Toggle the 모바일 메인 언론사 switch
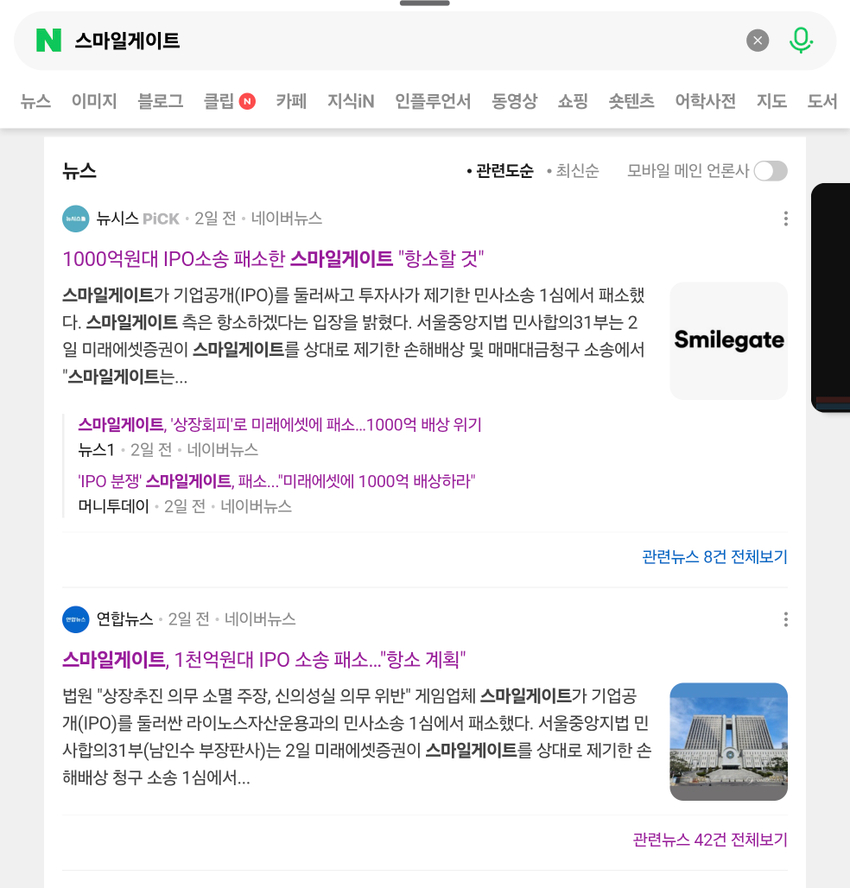 click(770, 171)
